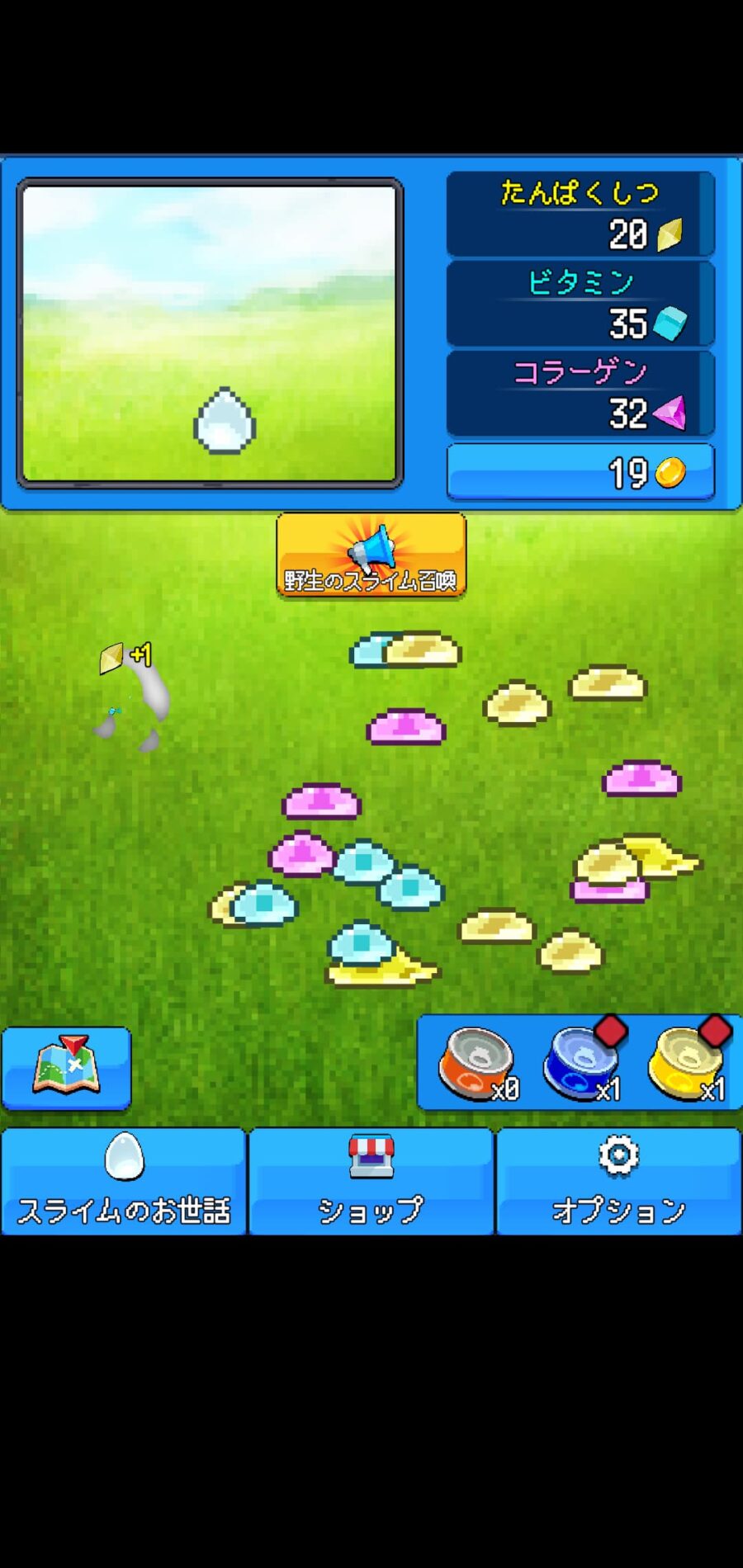
Task: Select the orange can item
Action: tap(476, 1063)
